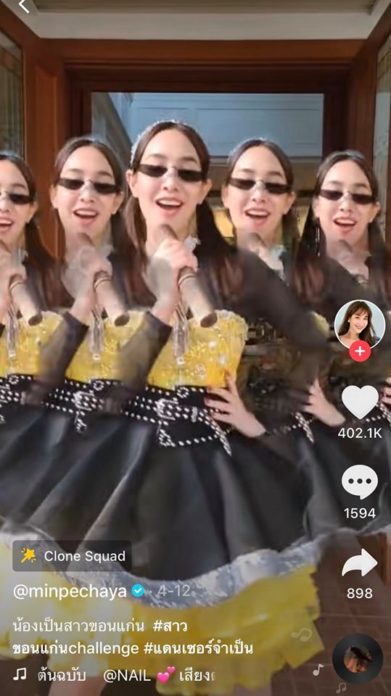Go back with the top-left arrow
391x696 pixels.
pyautogui.click(x=23, y=5)
